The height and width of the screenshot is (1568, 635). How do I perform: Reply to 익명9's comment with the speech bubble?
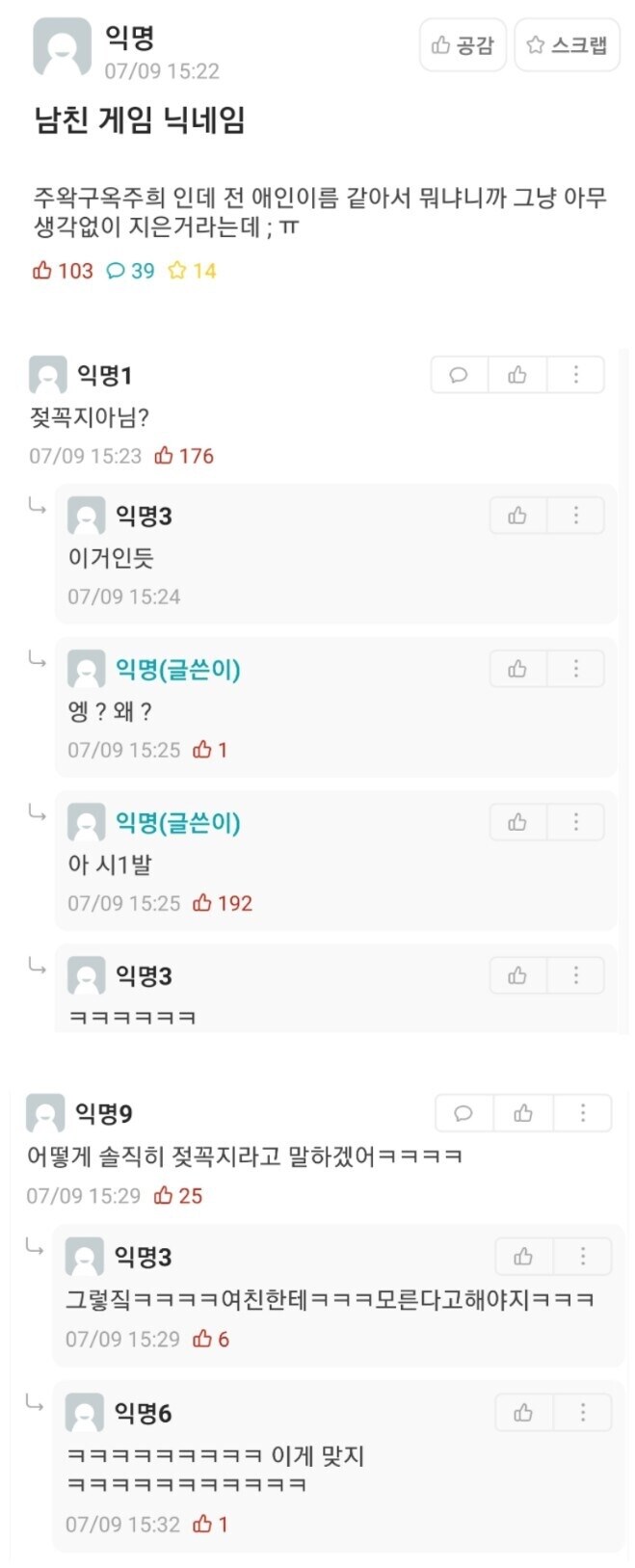point(463,1113)
